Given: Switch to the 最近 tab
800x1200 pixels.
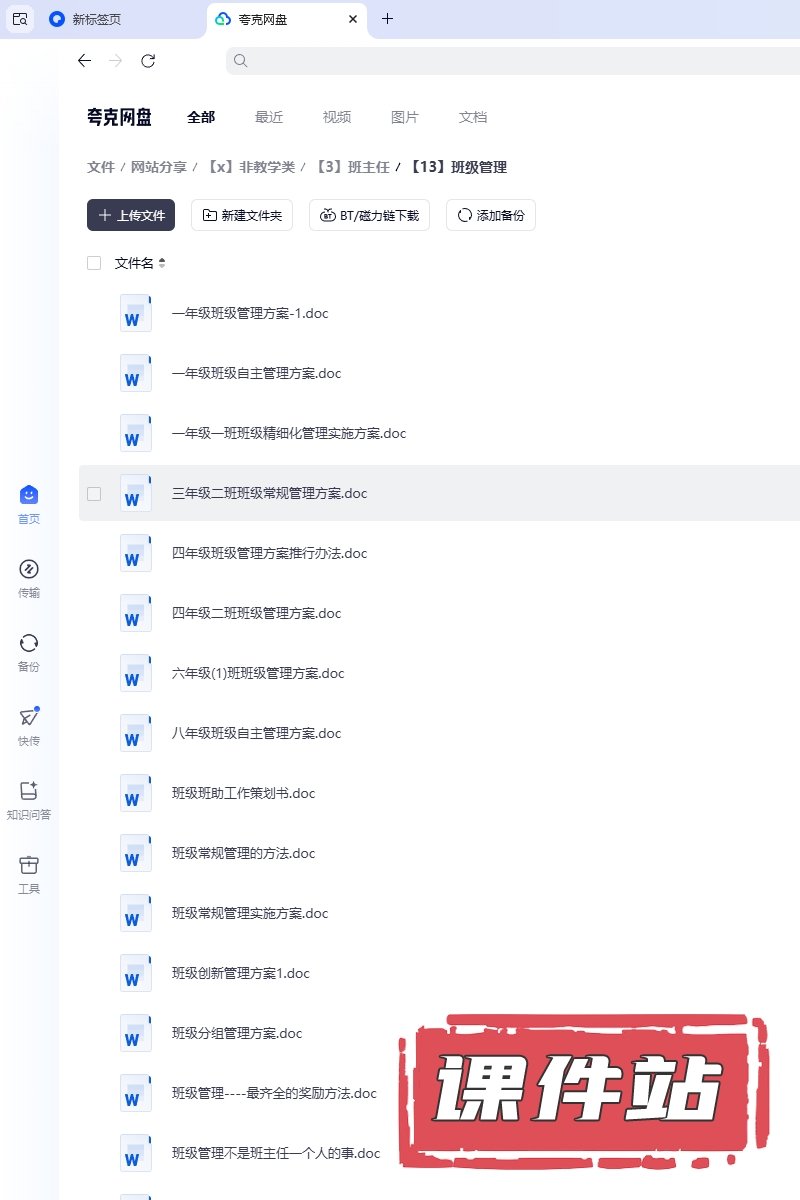Looking at the screenshot, I should pyautogui.click(x=269, y=117).
